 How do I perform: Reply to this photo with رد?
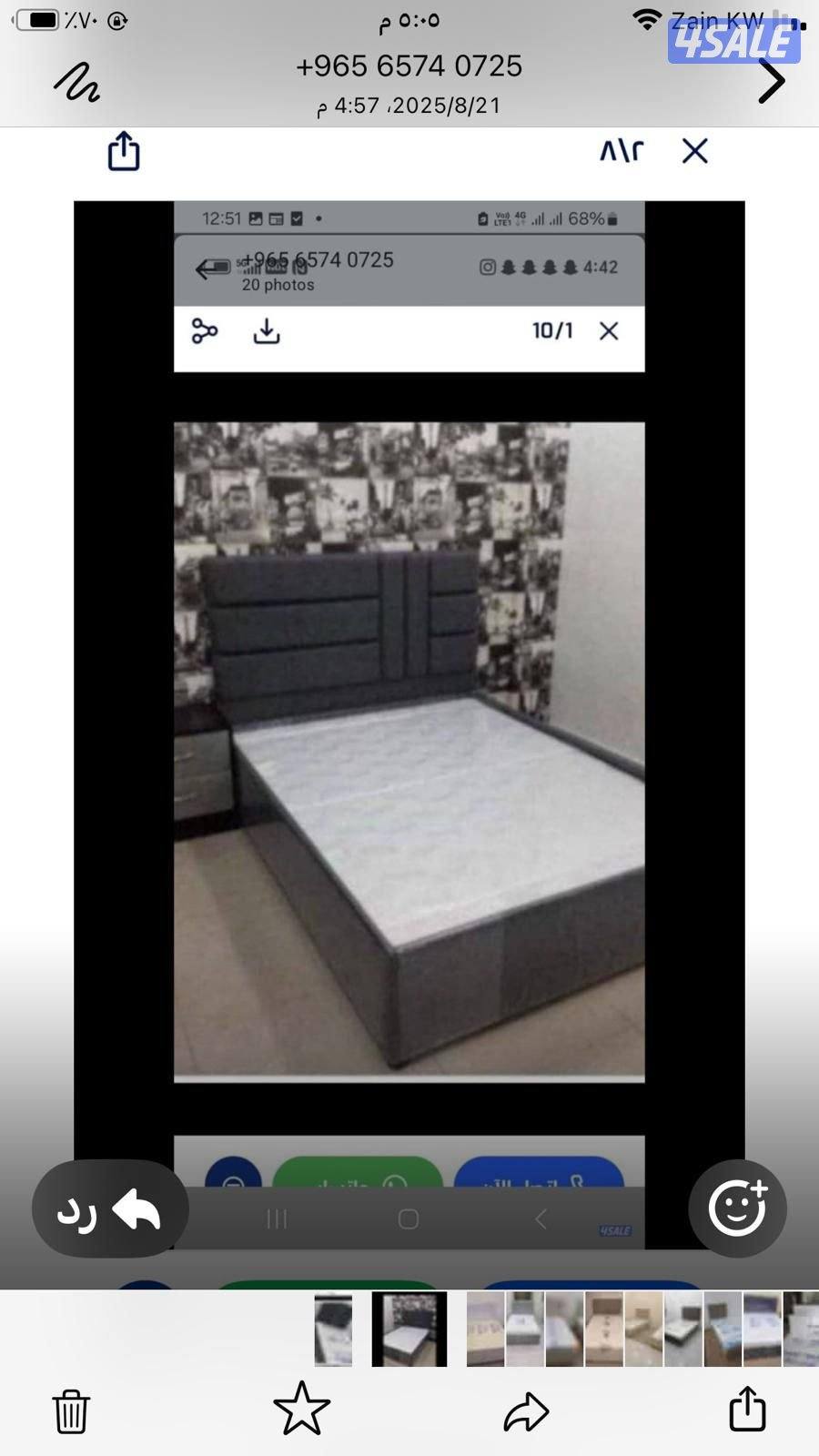pos(110,1209)
